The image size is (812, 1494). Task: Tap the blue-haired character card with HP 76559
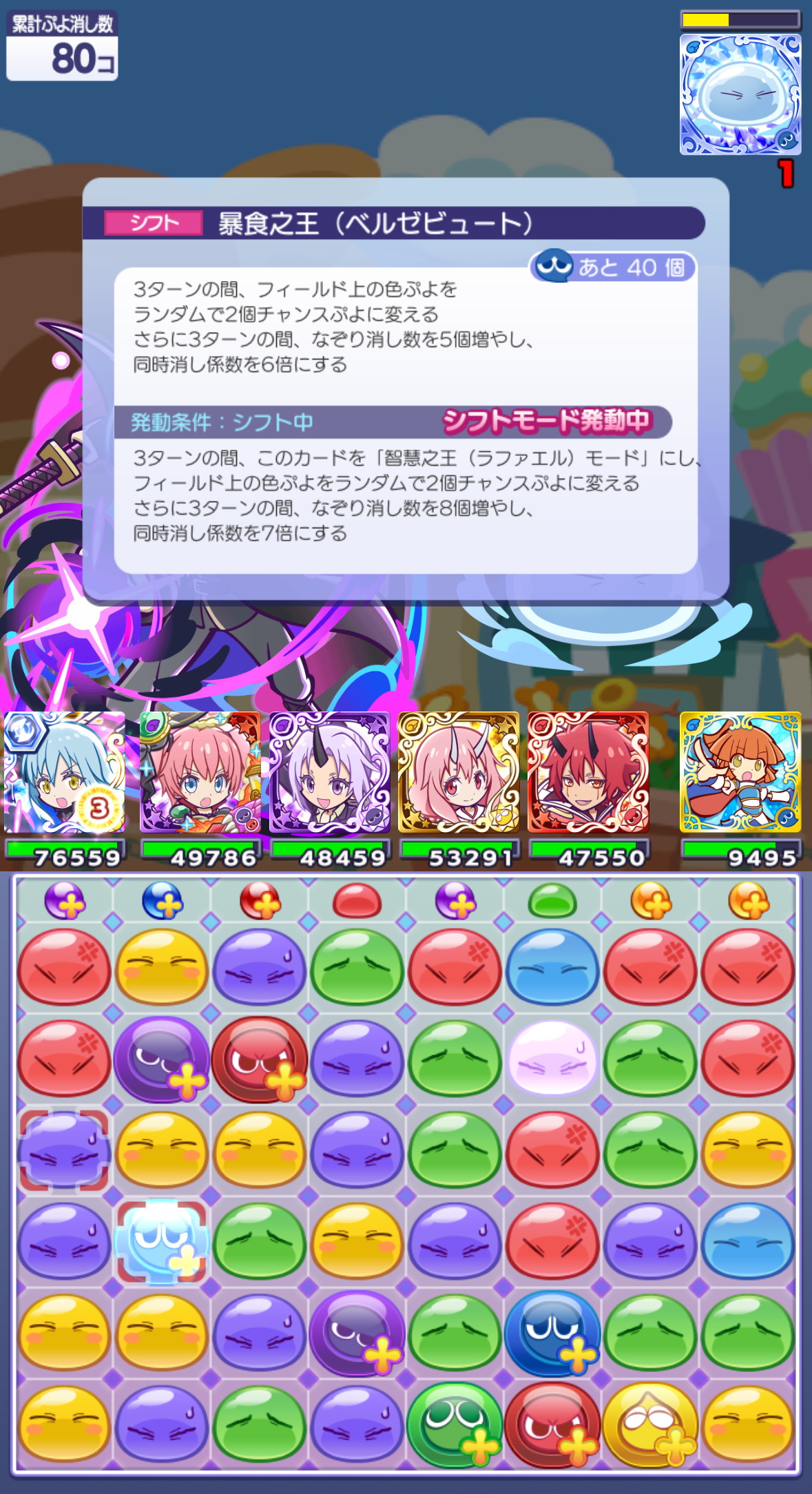click(x=65, y=772)
